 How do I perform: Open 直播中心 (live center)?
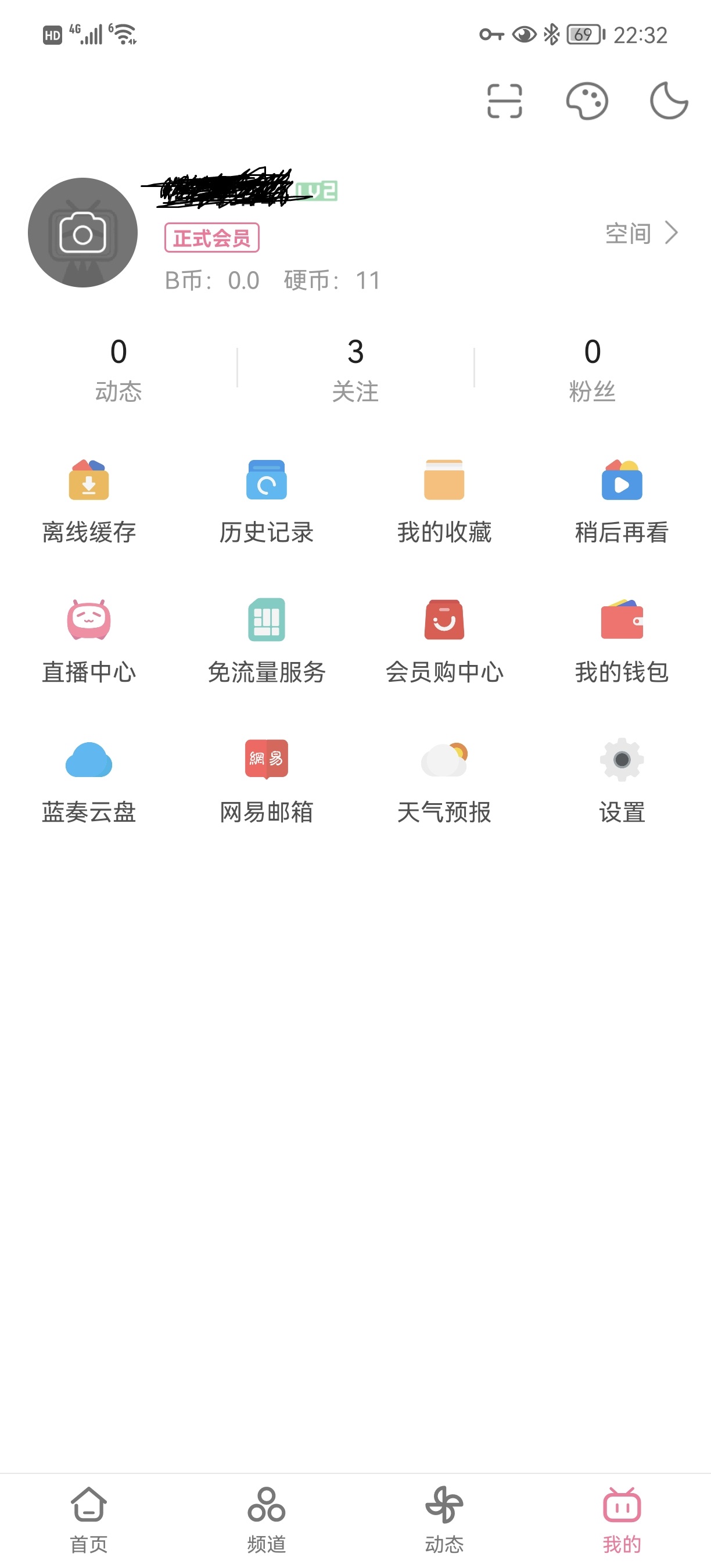pos(89,639)
